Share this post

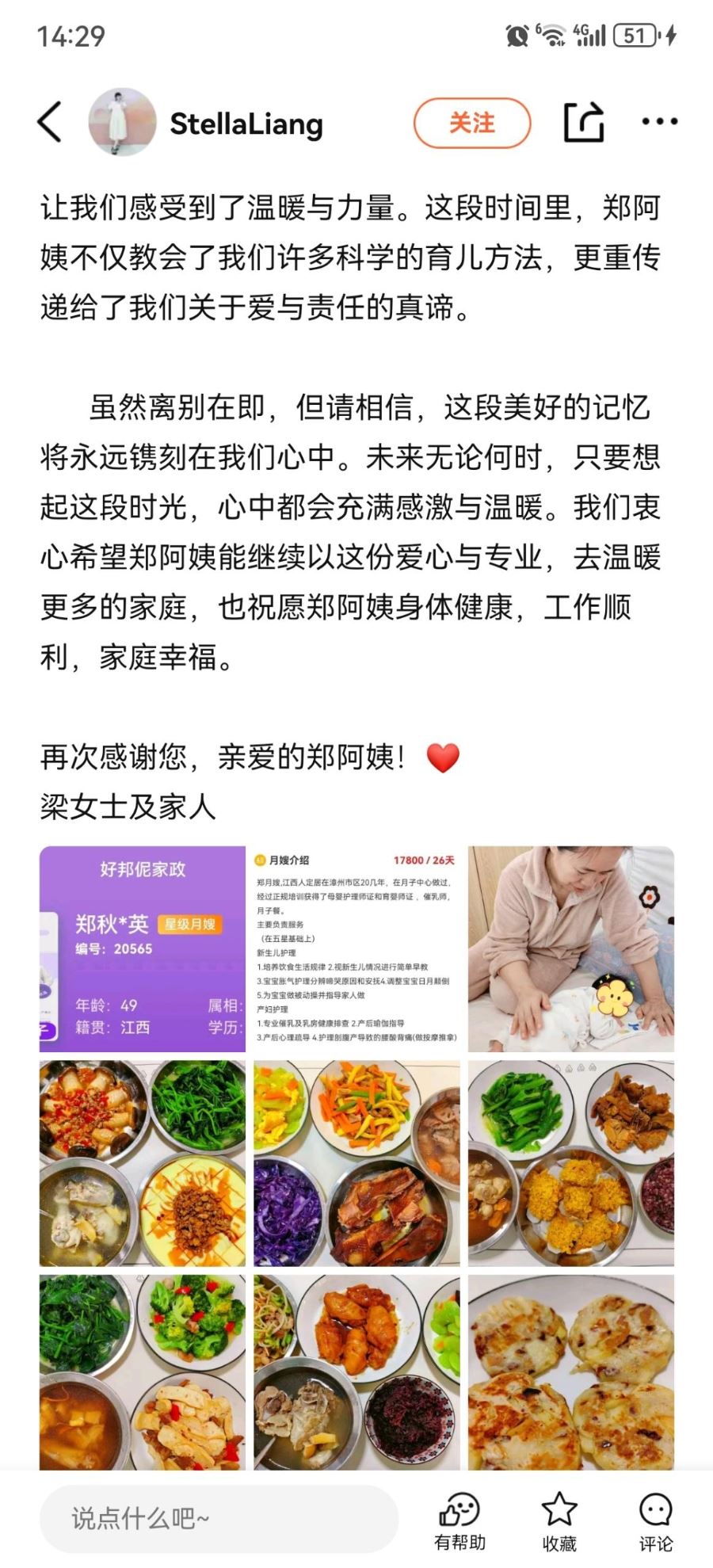point(584,122)
